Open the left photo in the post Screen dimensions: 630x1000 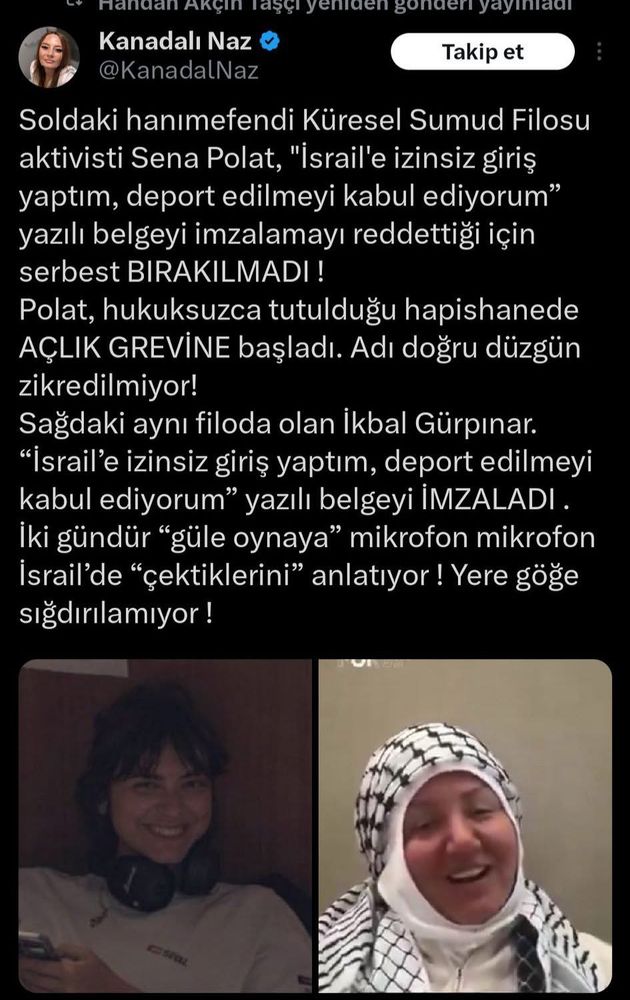tap(165, 826)
